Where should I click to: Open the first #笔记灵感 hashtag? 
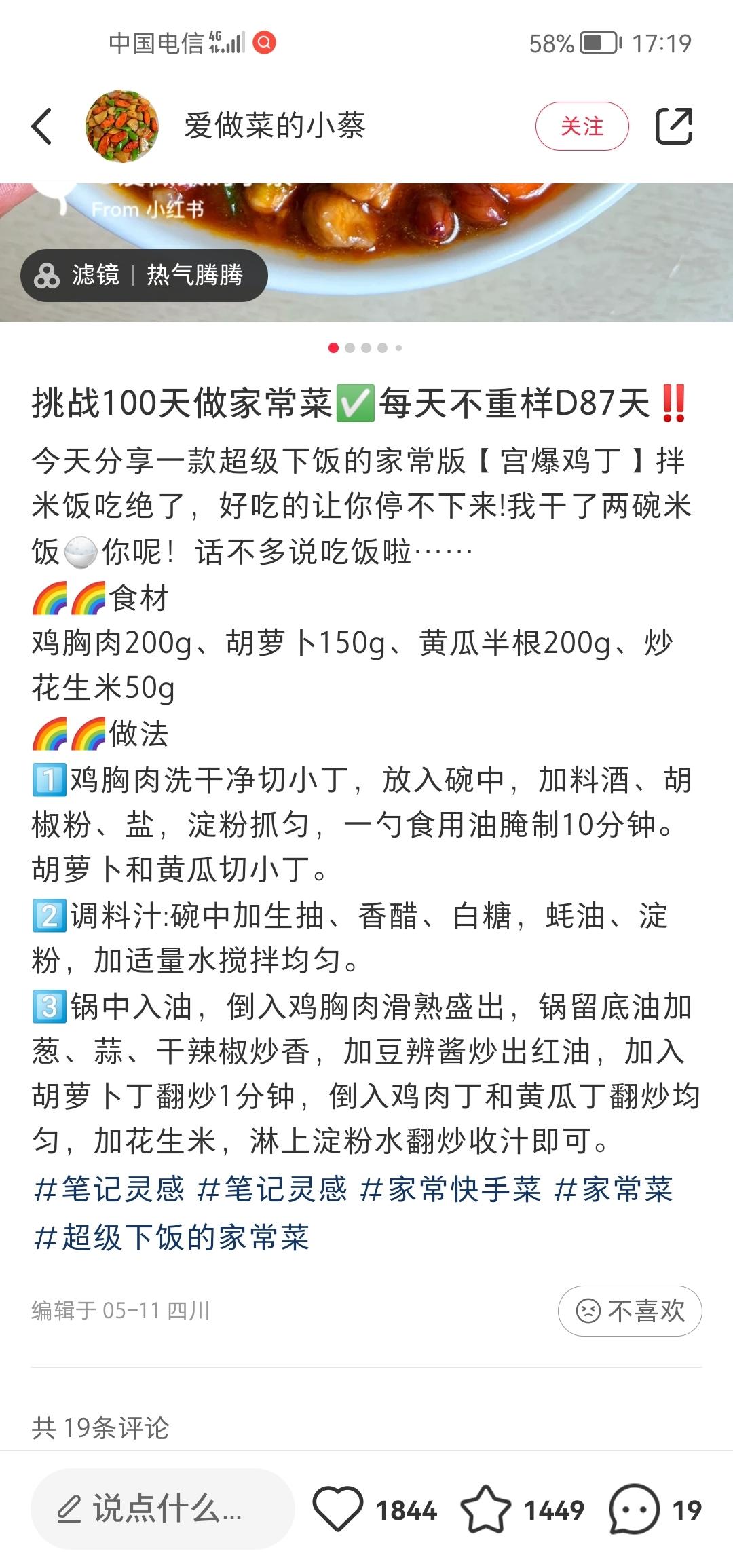109,1189
